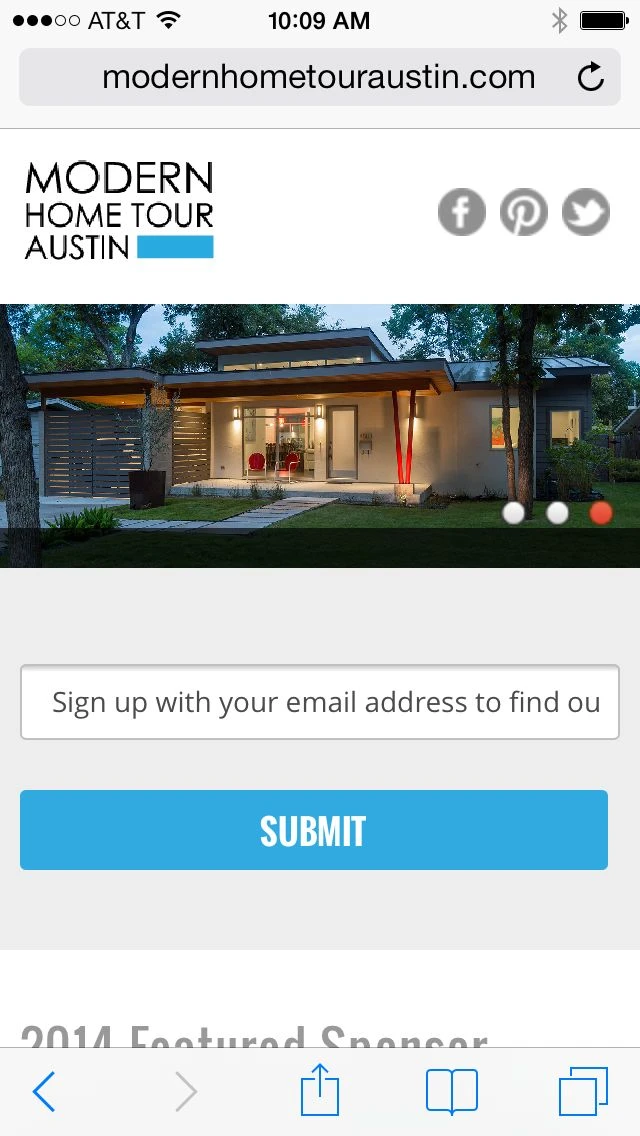Go back to the previous page
640x1136 pixels.
(x=44, y=1092)
